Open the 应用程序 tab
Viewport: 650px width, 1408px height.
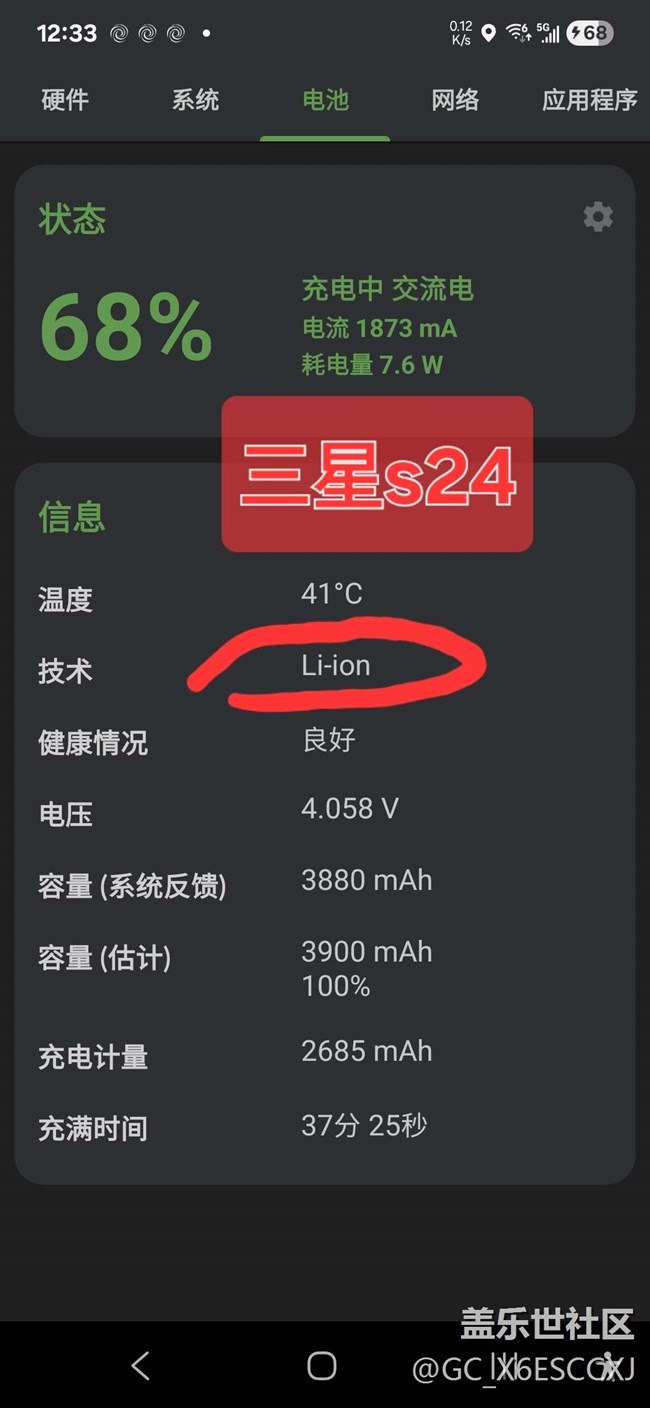(590, 100)
